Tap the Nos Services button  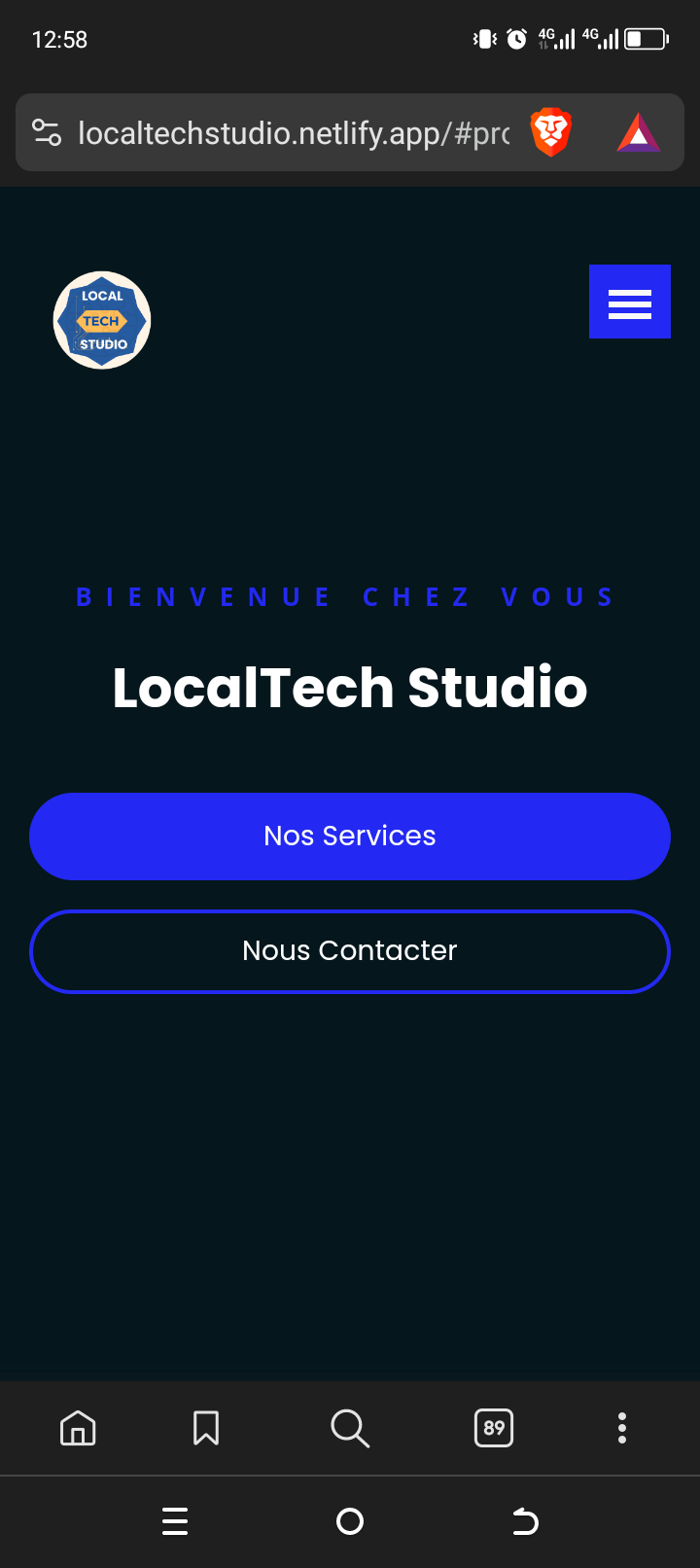pos(350,837)
